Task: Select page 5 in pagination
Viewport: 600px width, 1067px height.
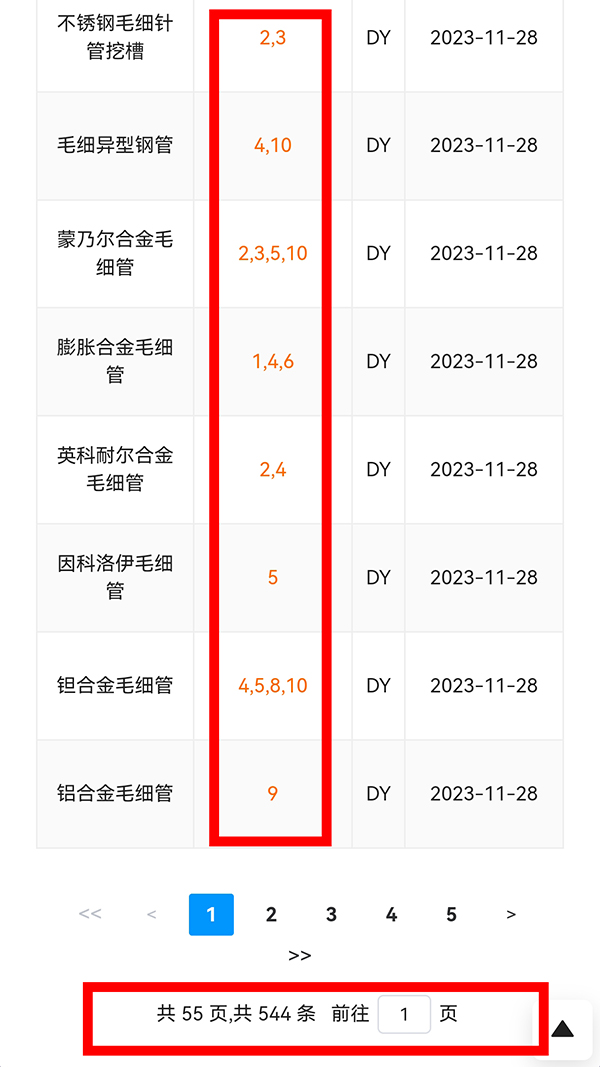Action: [x=451, y=914]
